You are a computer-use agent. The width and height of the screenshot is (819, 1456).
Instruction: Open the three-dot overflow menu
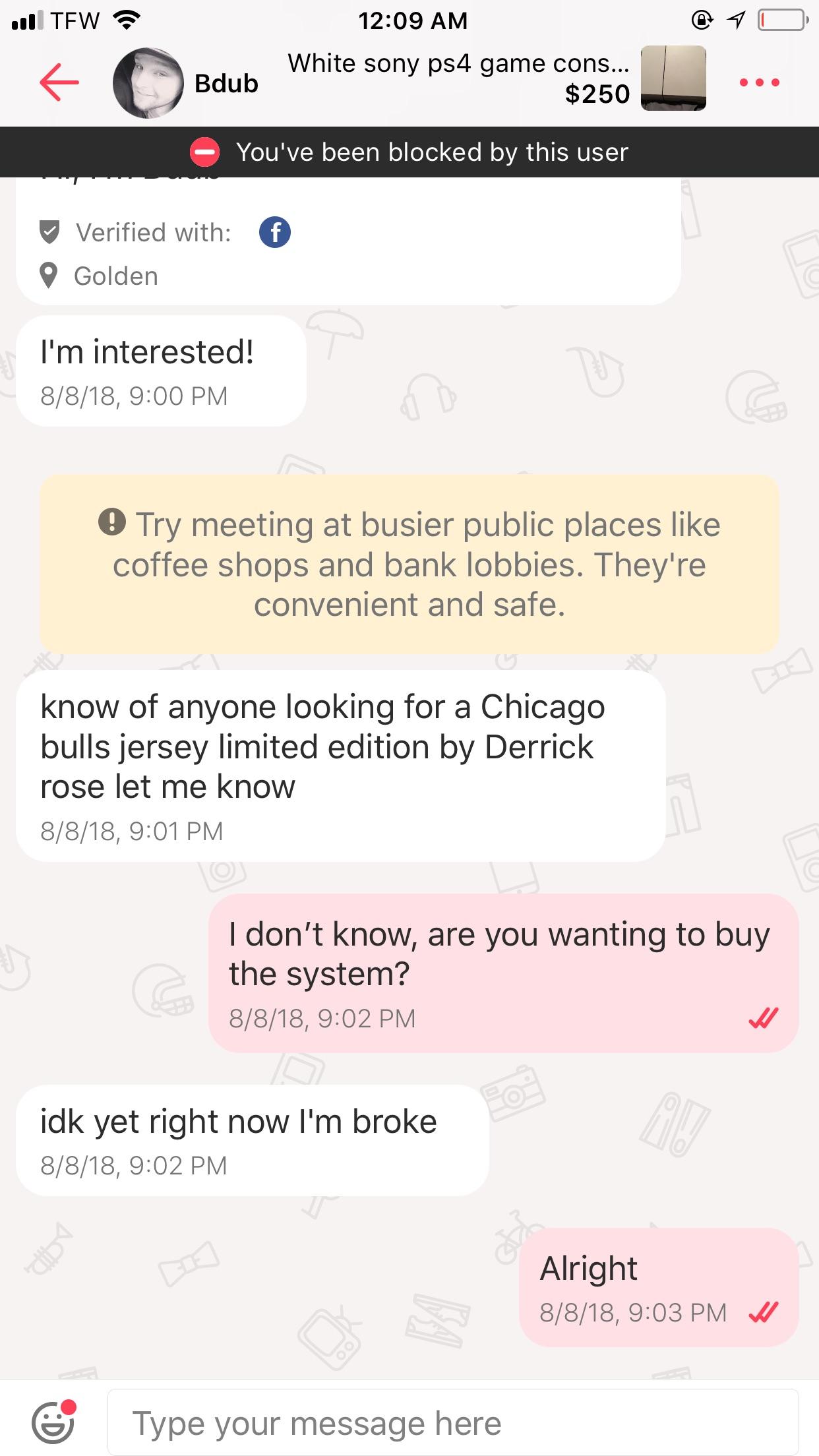[760, 82]
